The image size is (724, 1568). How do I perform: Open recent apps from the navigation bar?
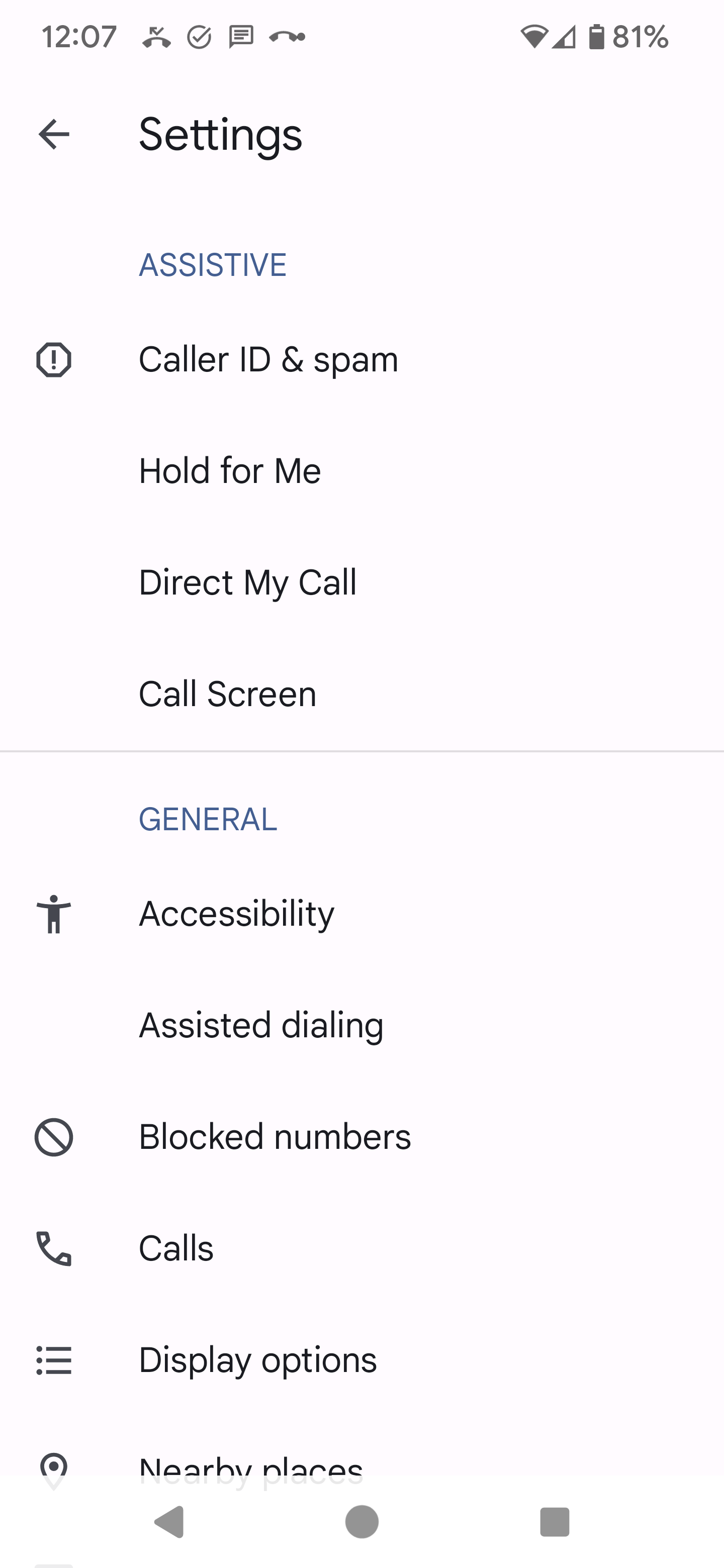pyautogui.click(x=554, y=1522)
